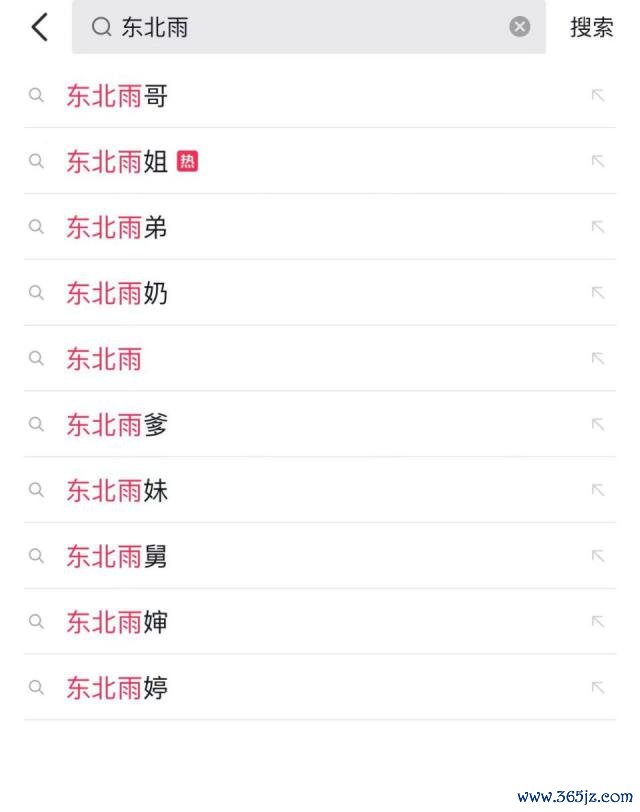Open suggestion 东北雨舅

pos(117,556)
